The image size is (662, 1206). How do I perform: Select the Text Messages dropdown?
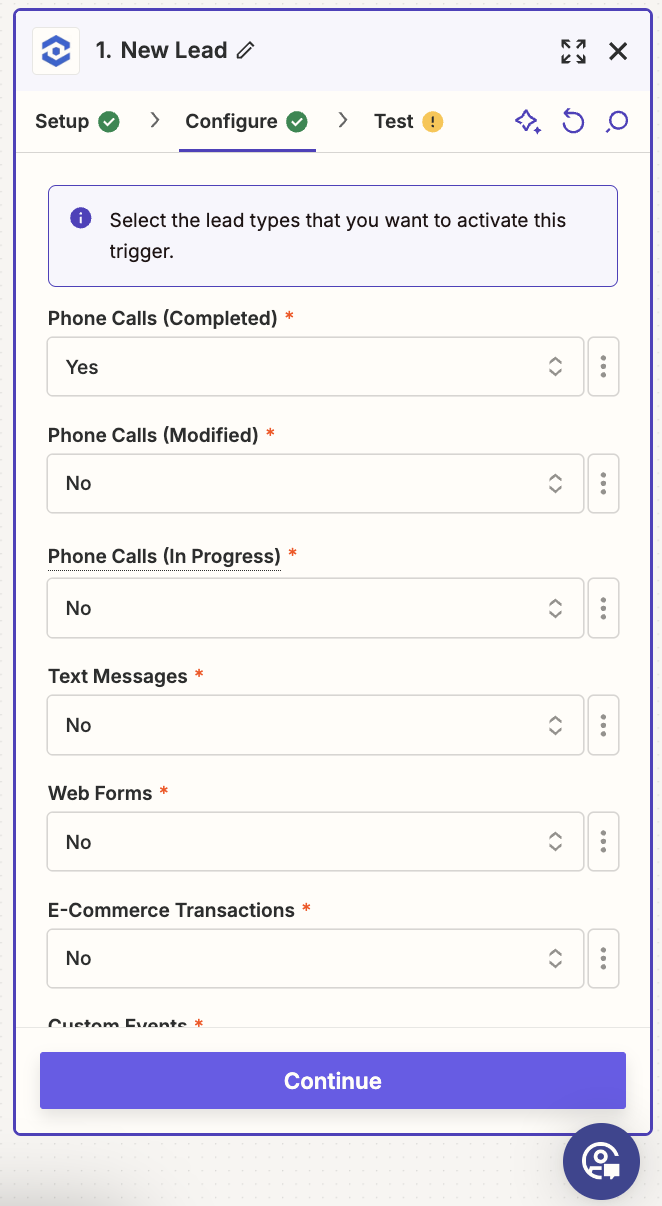[315, 725]
